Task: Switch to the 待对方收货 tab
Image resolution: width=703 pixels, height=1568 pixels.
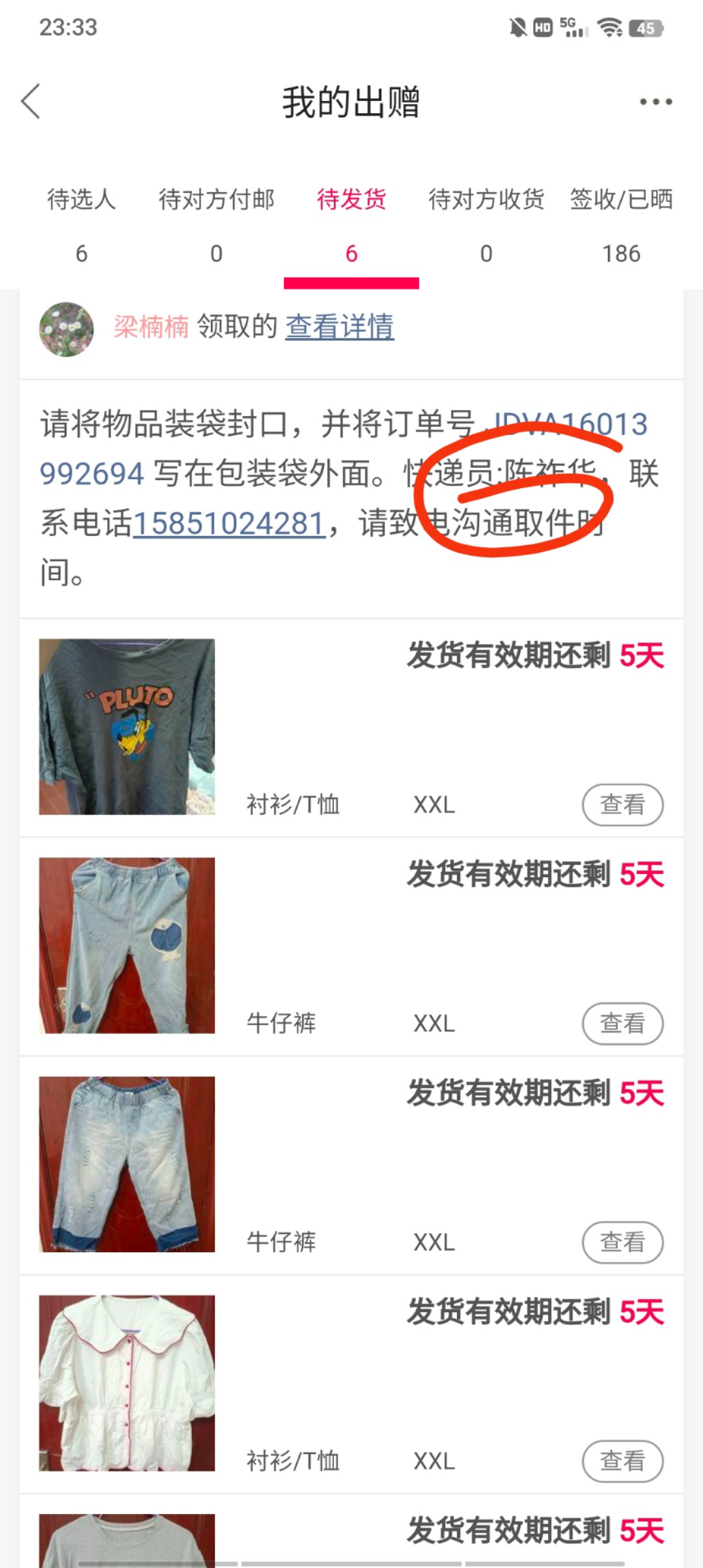Action: click(486, 225)
